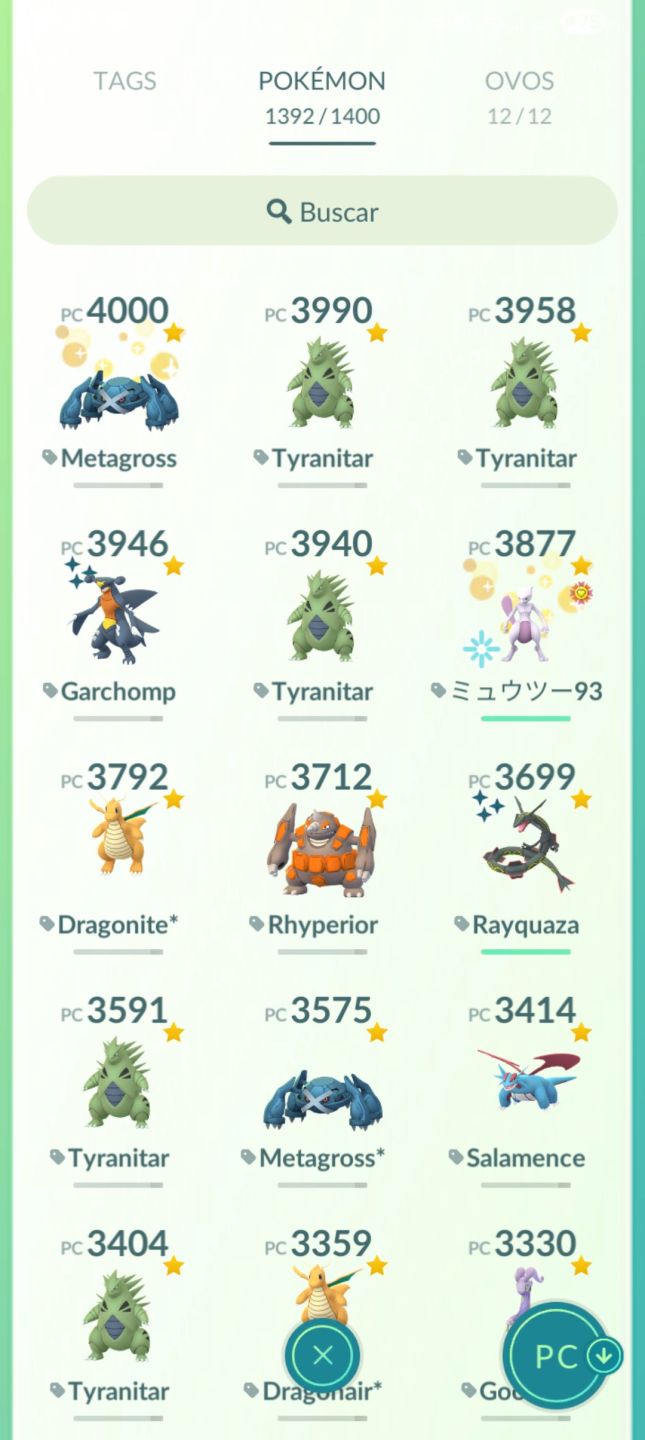Screen dimensions: 645x1440
Task: Close the Pokémon list with X button
Action: 323,1356
